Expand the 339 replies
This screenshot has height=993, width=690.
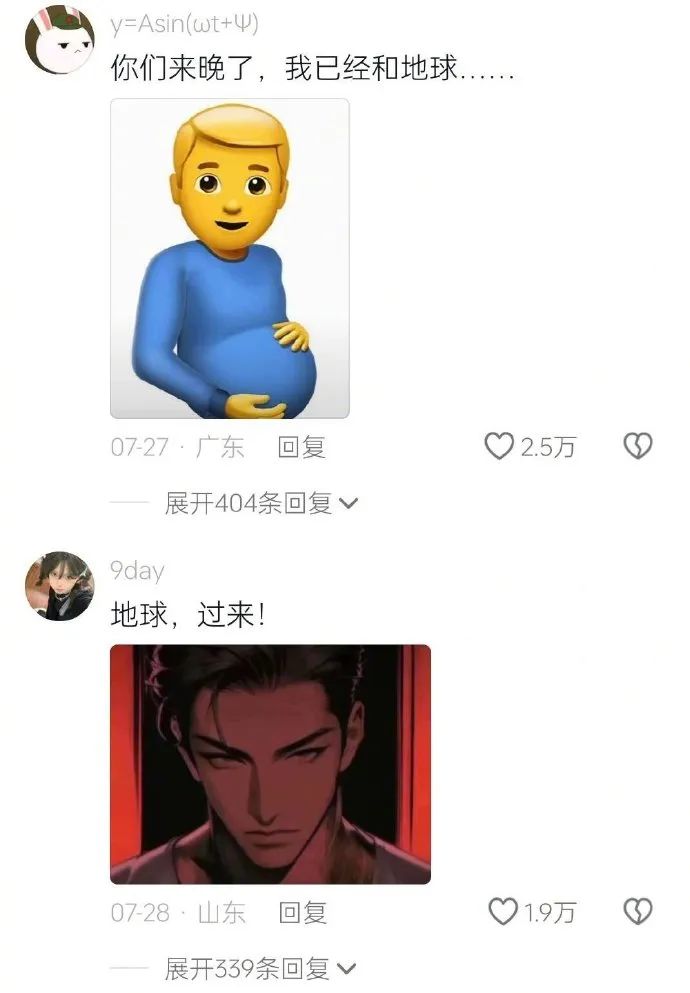coord(260,968)
